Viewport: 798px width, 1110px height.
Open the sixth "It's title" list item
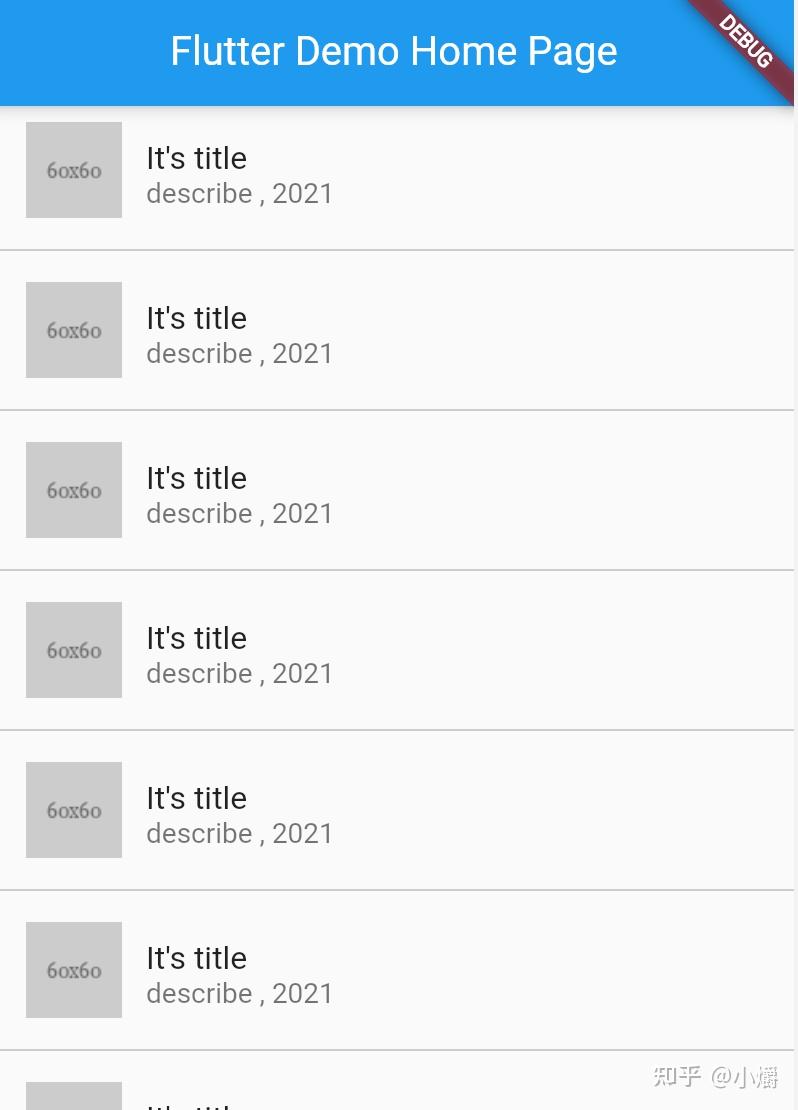click(x=397, y=974)
